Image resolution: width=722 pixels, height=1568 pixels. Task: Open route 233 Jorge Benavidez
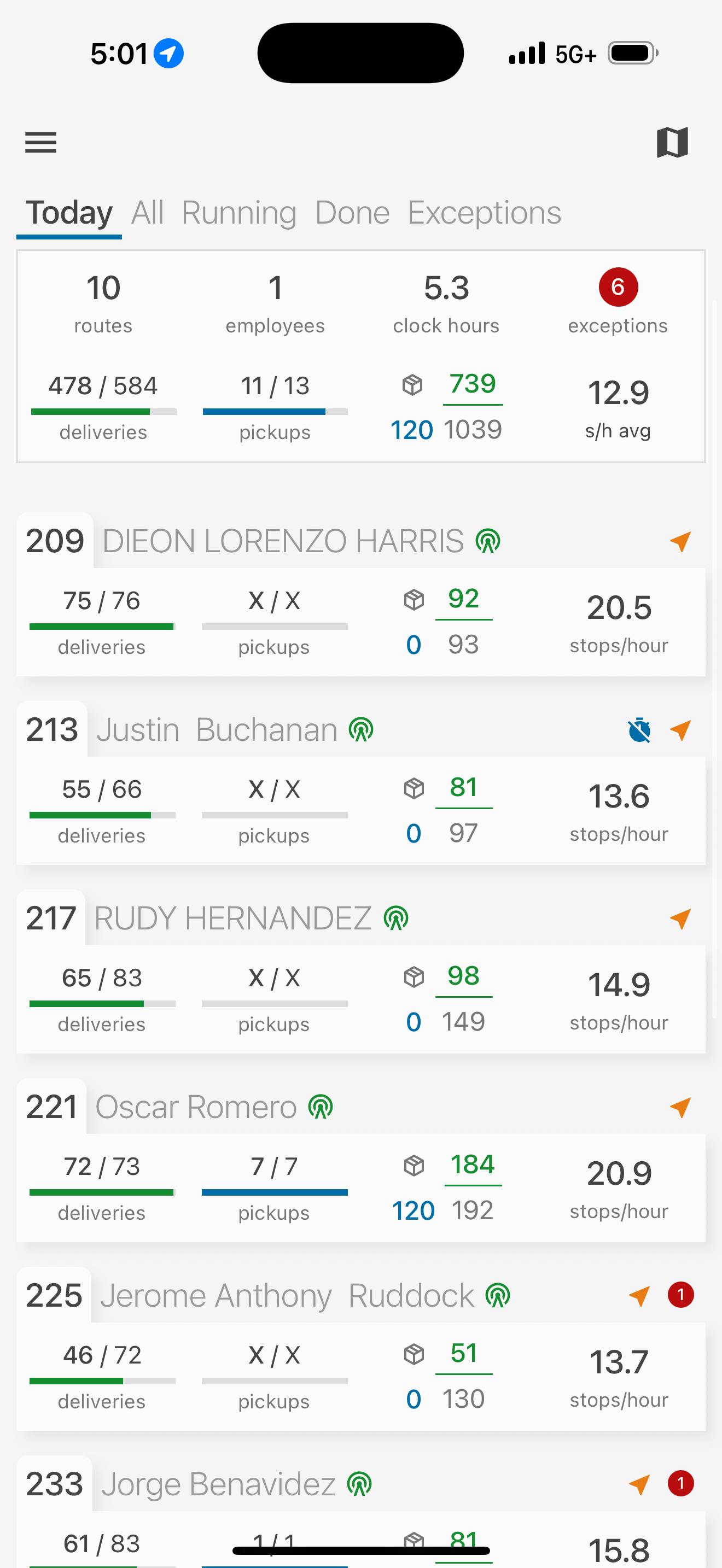pyautogui.click(x=218, y=1484)
